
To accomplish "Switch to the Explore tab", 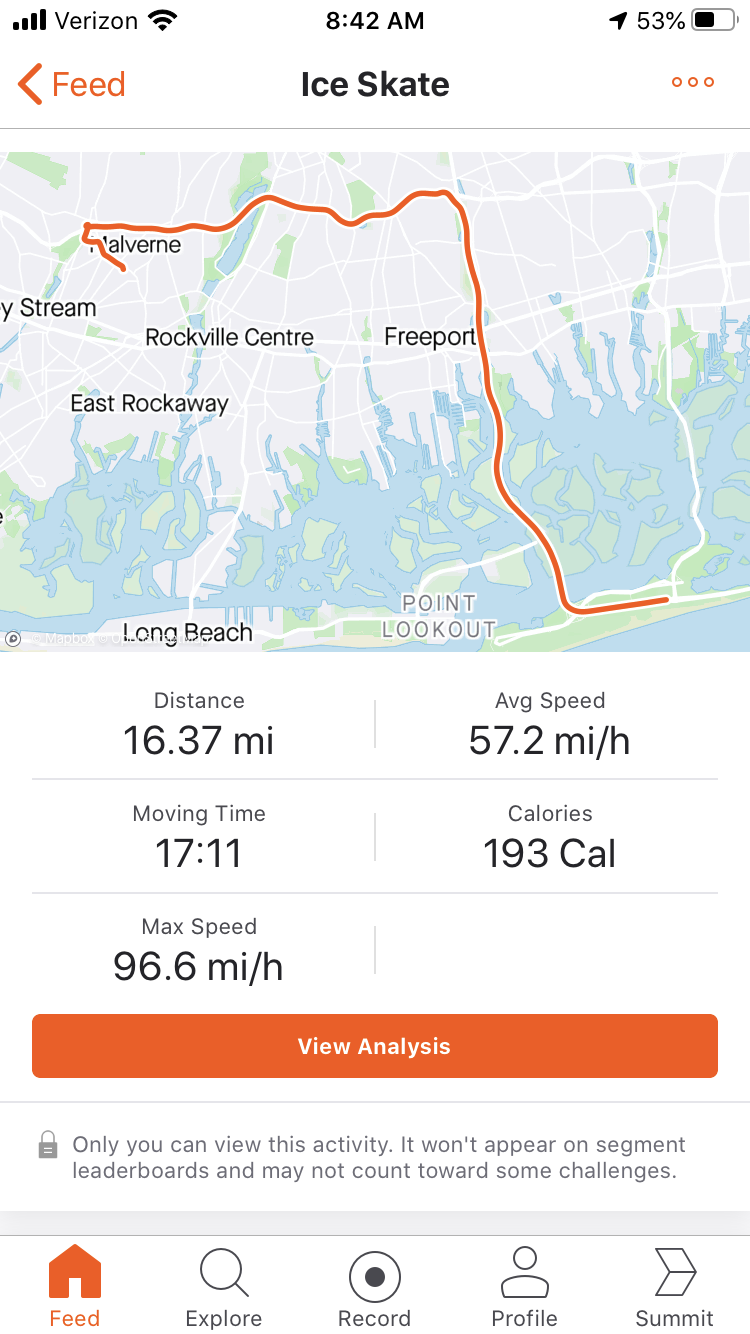I will pyautogui.click(x=224, y=1288).
